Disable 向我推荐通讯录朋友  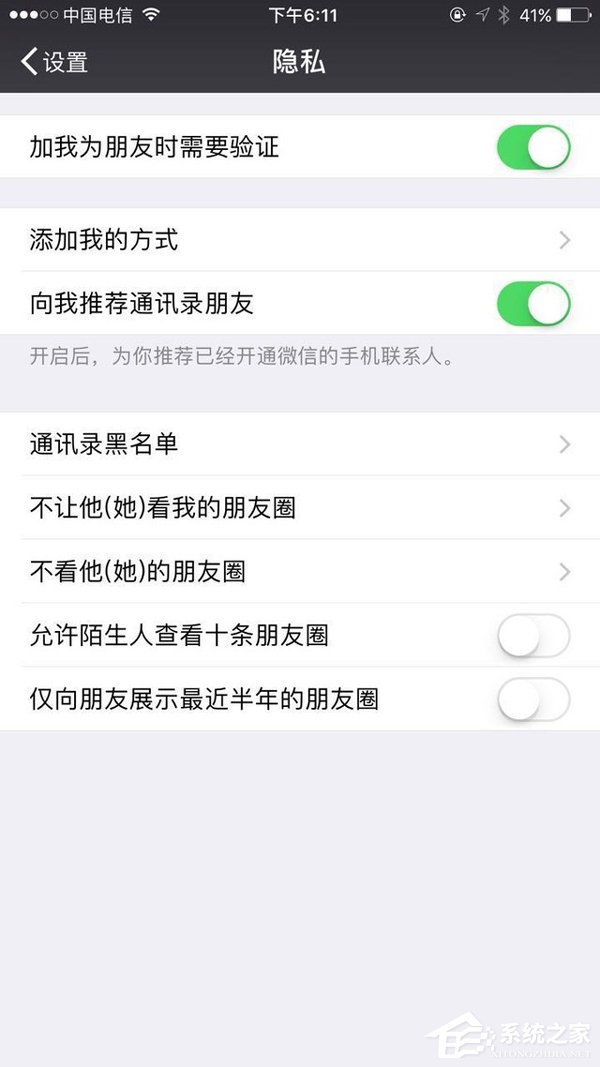click(533, 304)
